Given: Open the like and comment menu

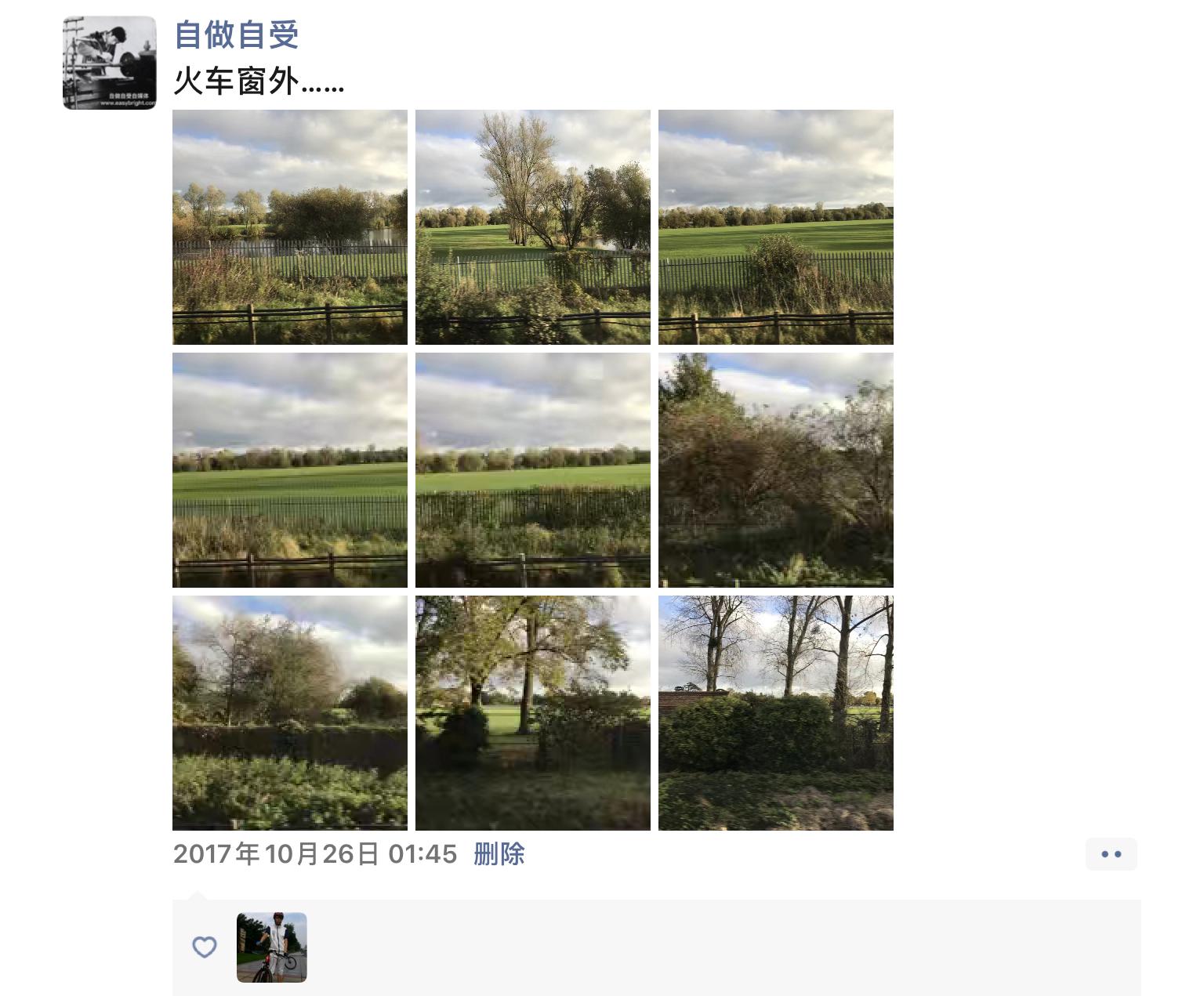Looking at the screenshot, I should click(1111, 854).
